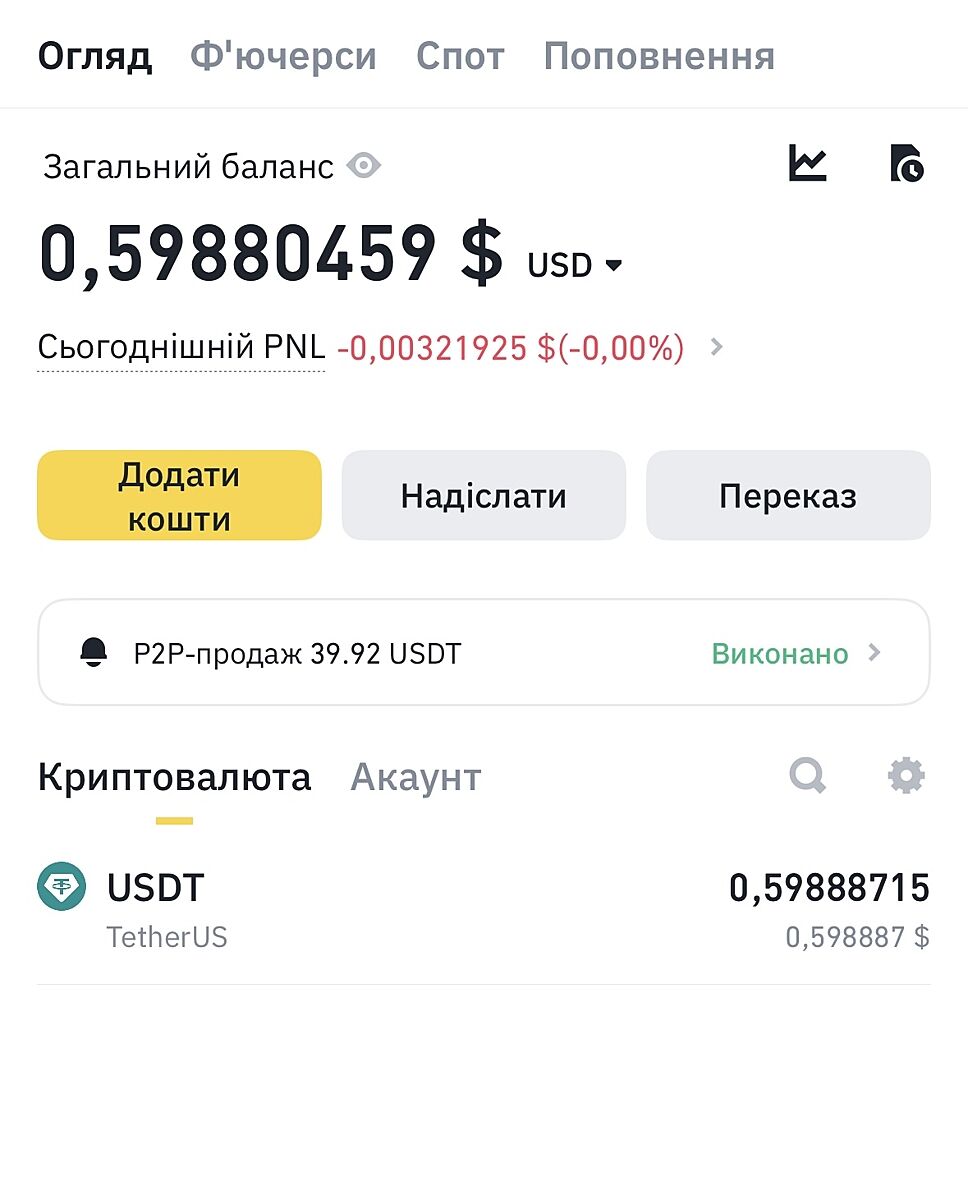Search the cryptocurrency list

(x=807, y=775)
